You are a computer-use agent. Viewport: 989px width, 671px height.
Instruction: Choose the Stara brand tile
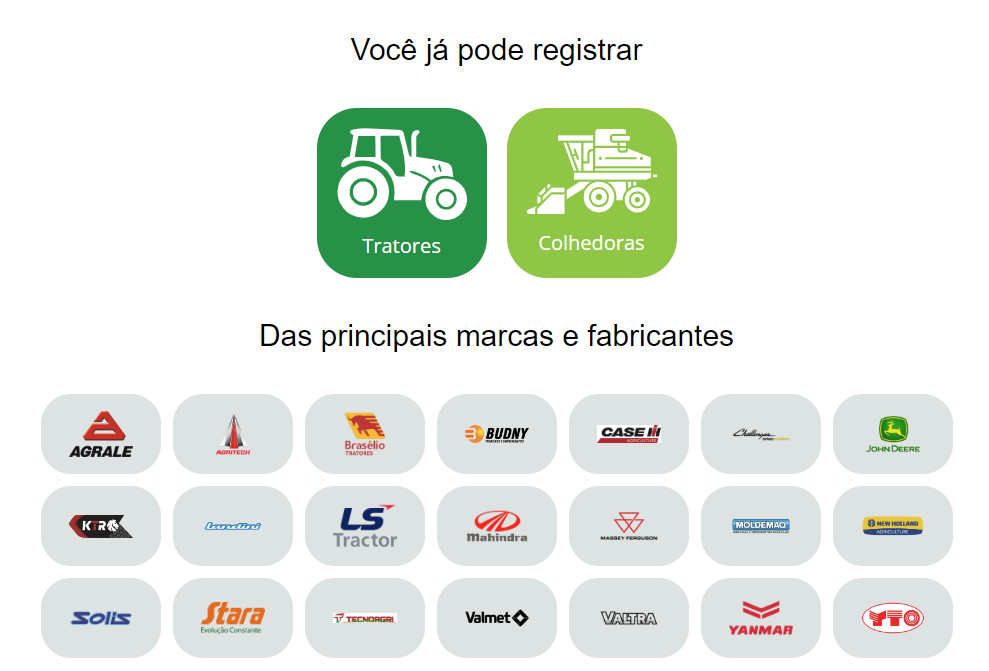click(233, 618)
